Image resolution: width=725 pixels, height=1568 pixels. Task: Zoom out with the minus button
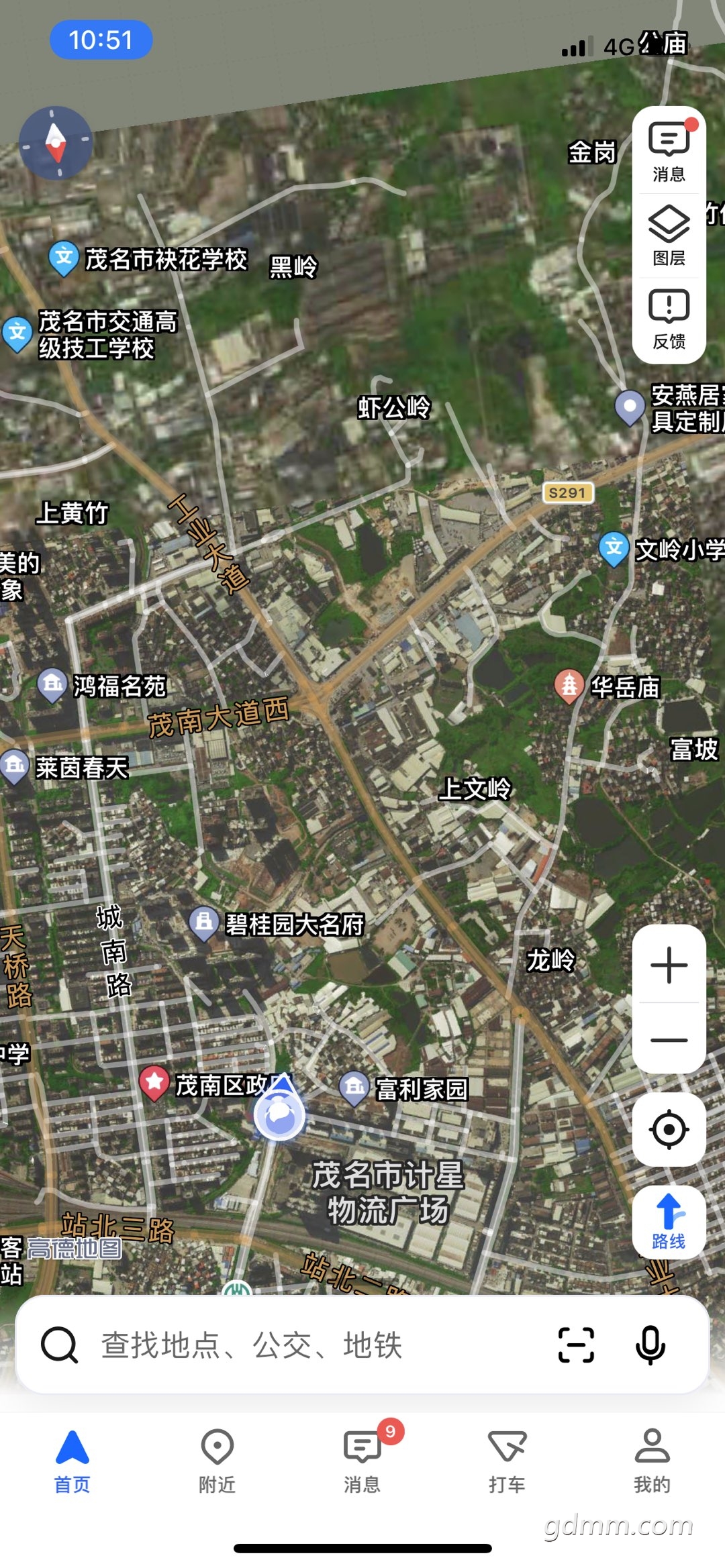point(669,1040)
